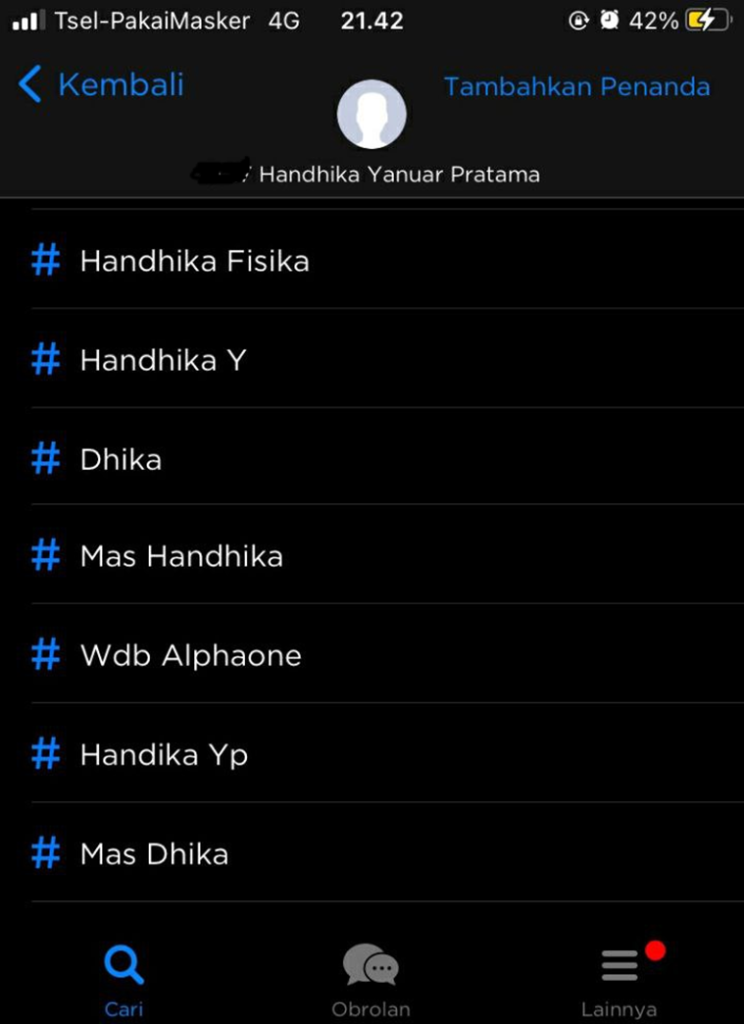The height and width of the screenshot is (1024, 744).
Task: Open the Mas Handhika tag
Action: pos(181,556)
